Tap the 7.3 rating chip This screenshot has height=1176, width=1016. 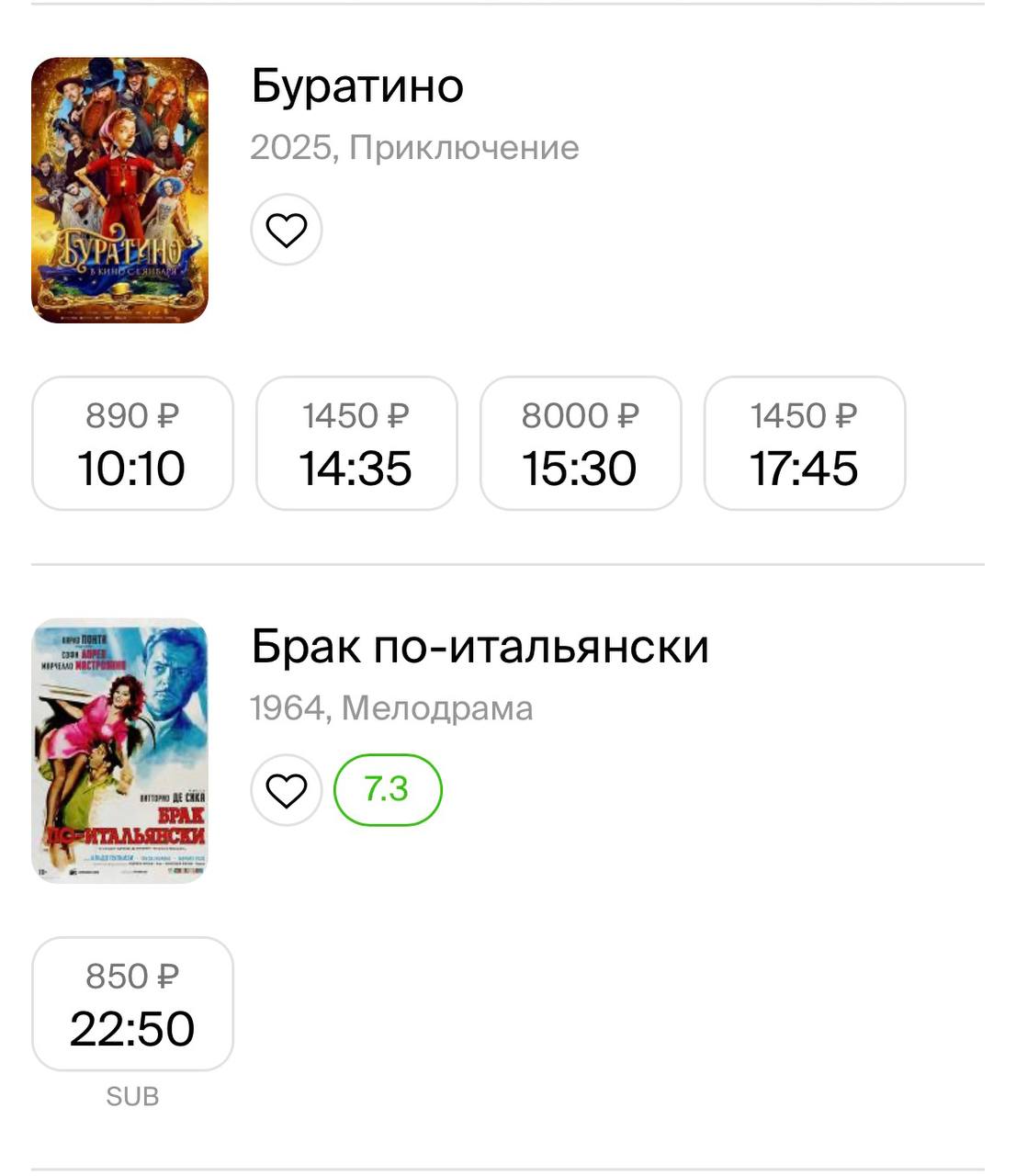387,790
